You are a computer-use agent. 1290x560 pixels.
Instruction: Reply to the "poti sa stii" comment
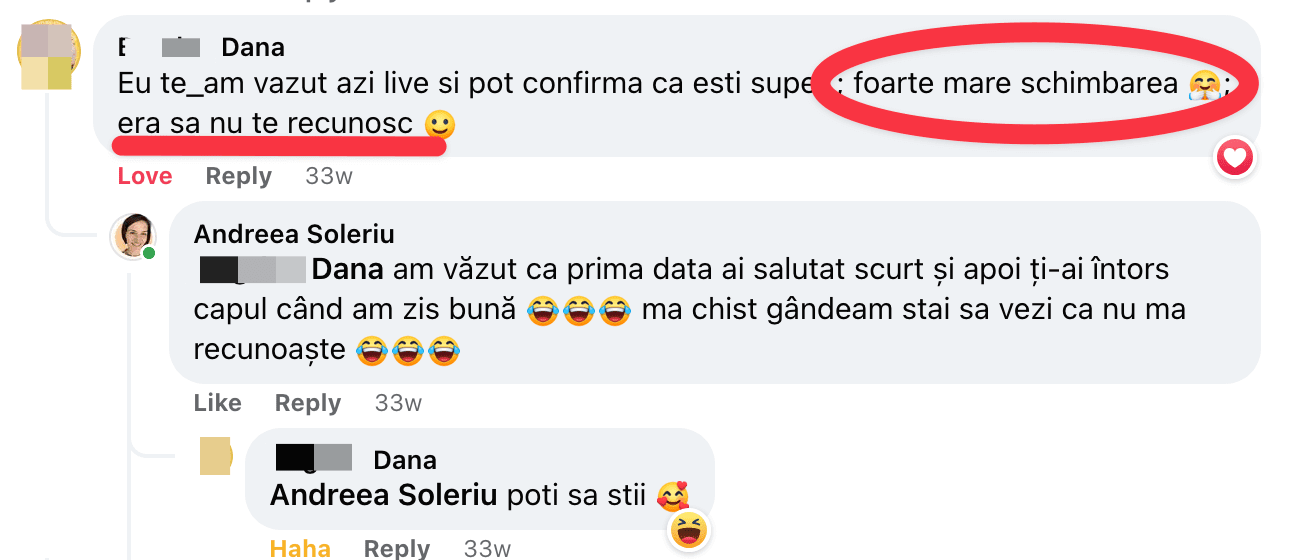[397, 548]
